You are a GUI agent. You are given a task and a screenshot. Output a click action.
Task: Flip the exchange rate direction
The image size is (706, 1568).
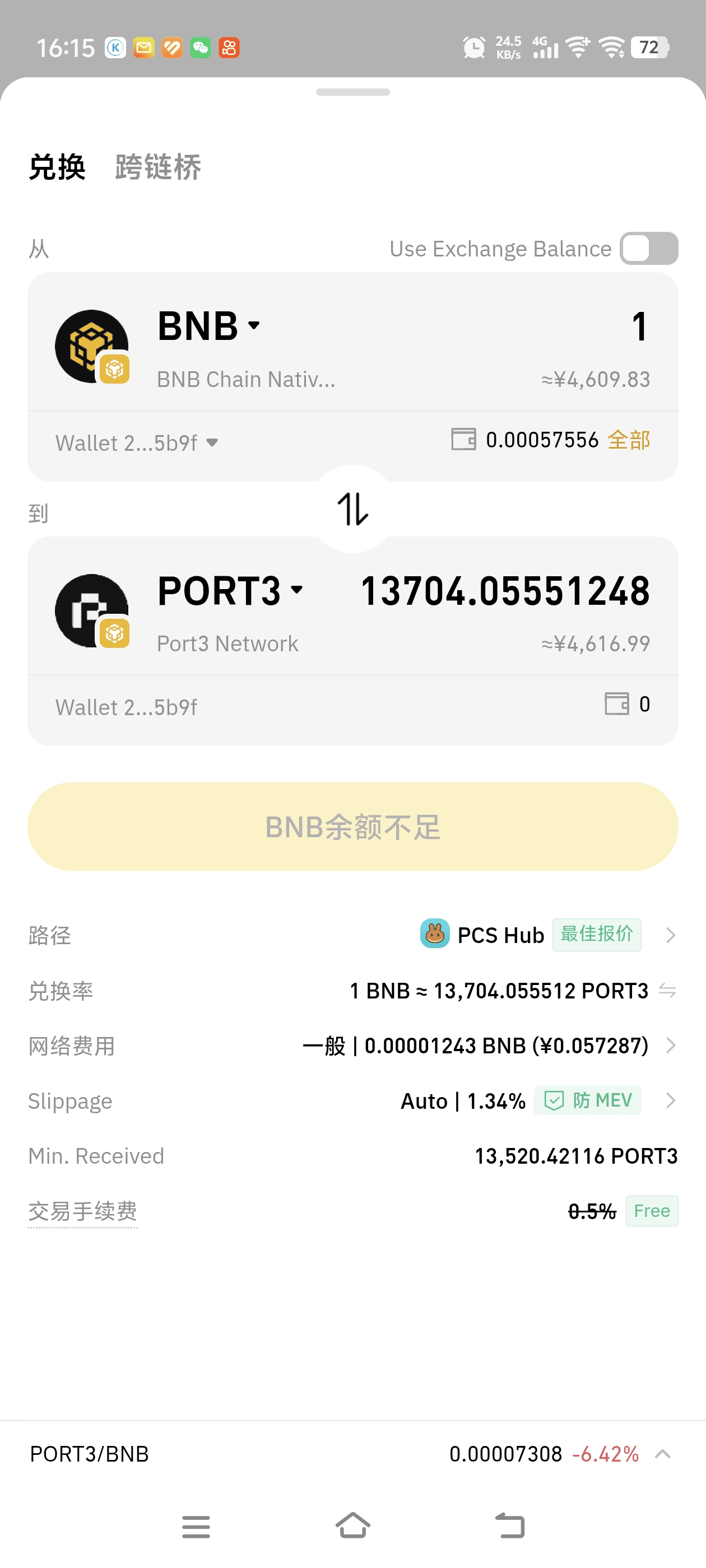click(x=668, y=990)
